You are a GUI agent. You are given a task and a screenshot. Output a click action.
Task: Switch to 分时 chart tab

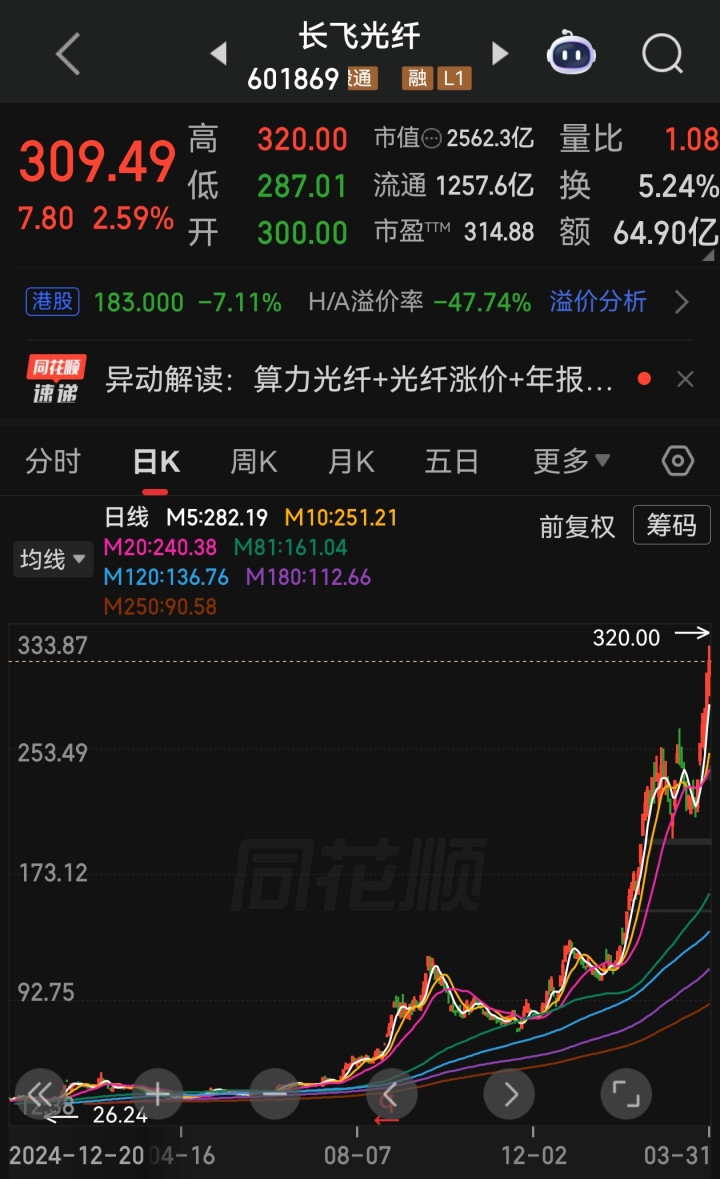52,461
